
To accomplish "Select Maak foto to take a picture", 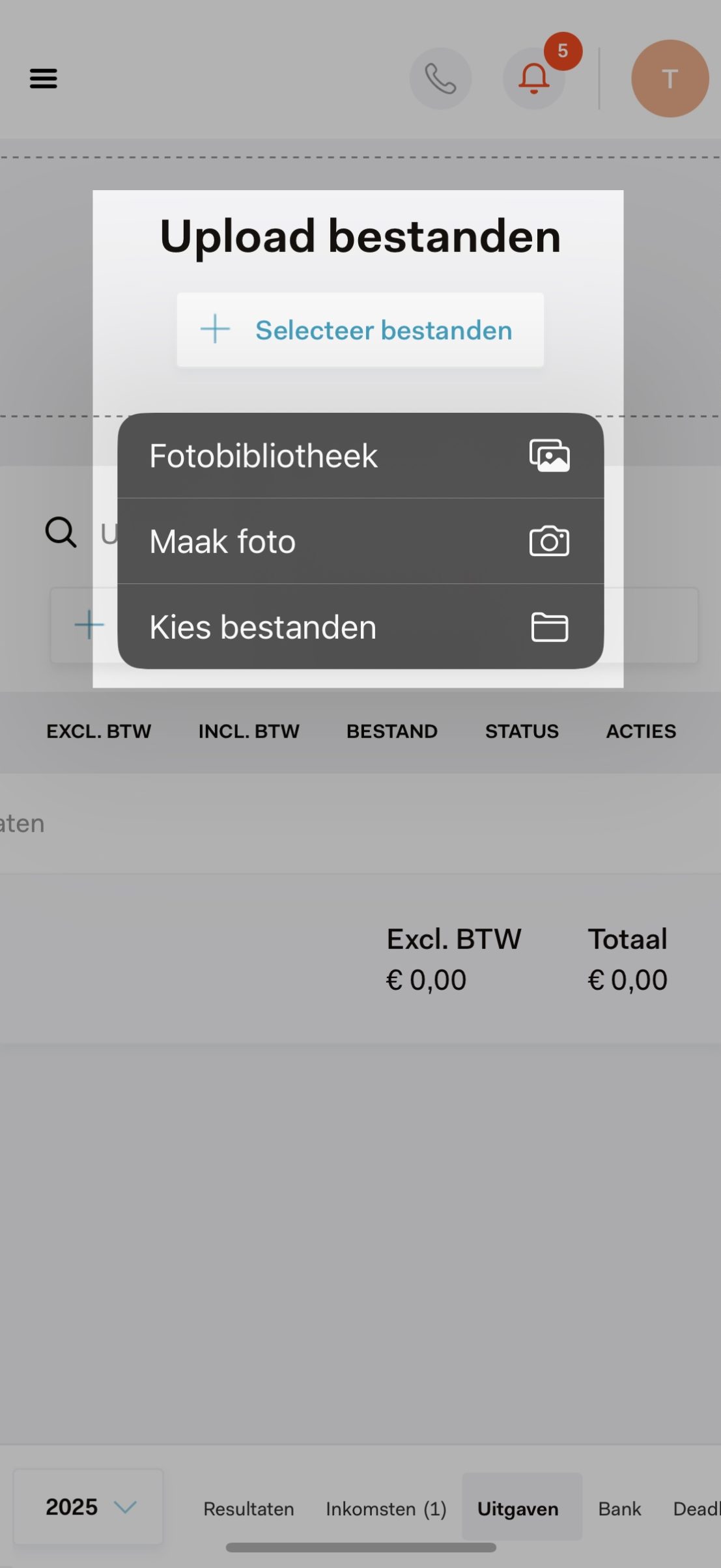I will (360, 541).
